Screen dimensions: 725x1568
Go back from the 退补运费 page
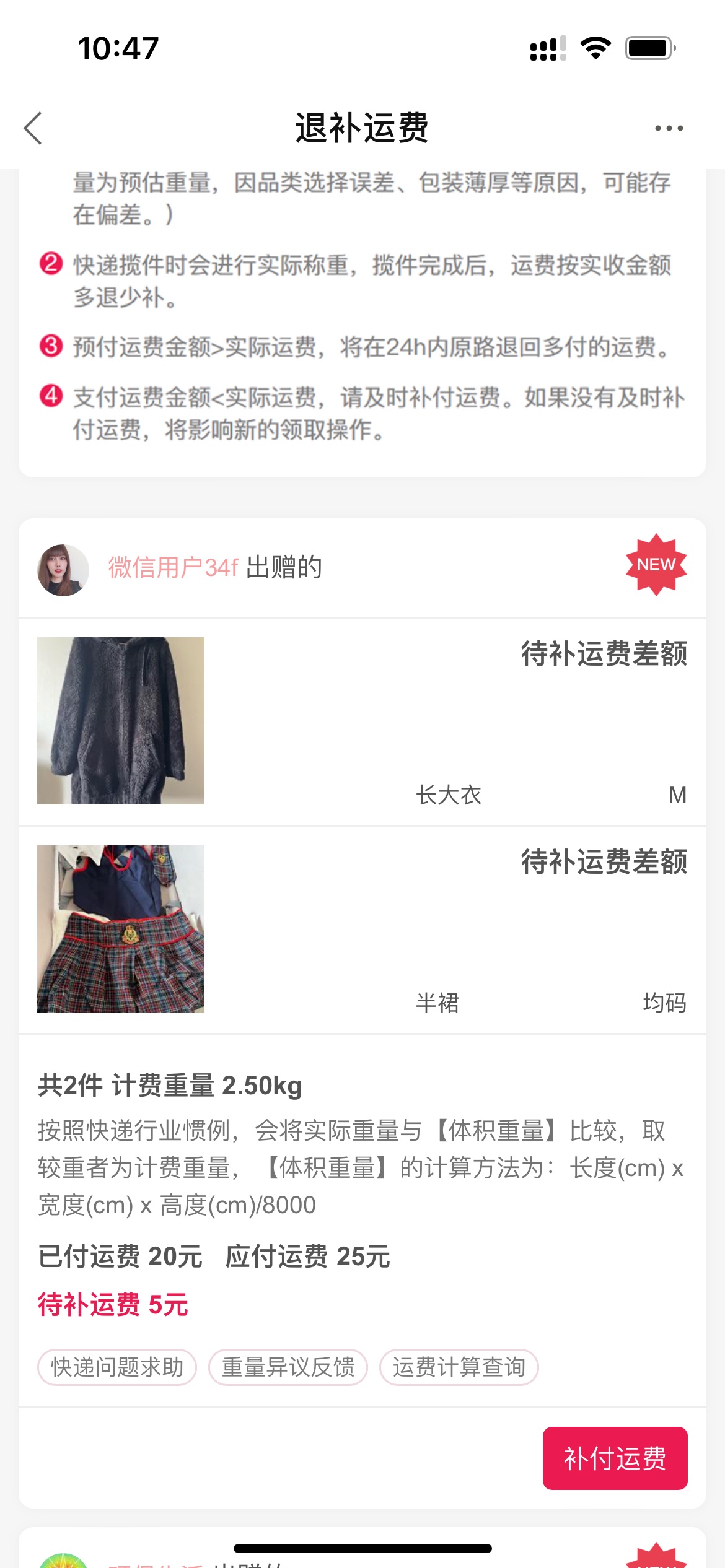click(33, 128)
